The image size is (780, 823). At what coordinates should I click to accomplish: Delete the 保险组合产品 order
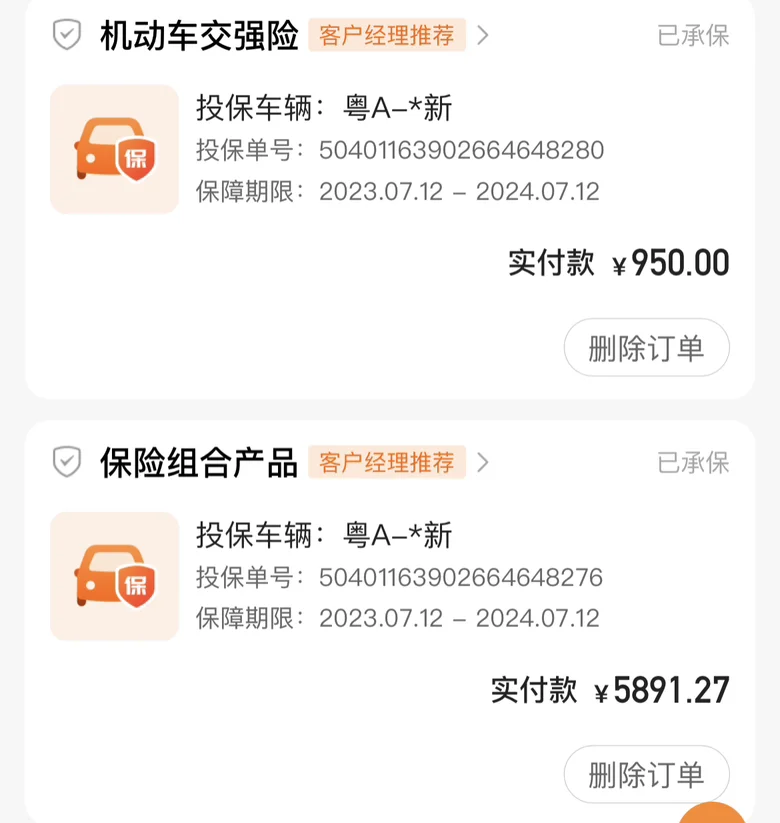coord(646,774)
